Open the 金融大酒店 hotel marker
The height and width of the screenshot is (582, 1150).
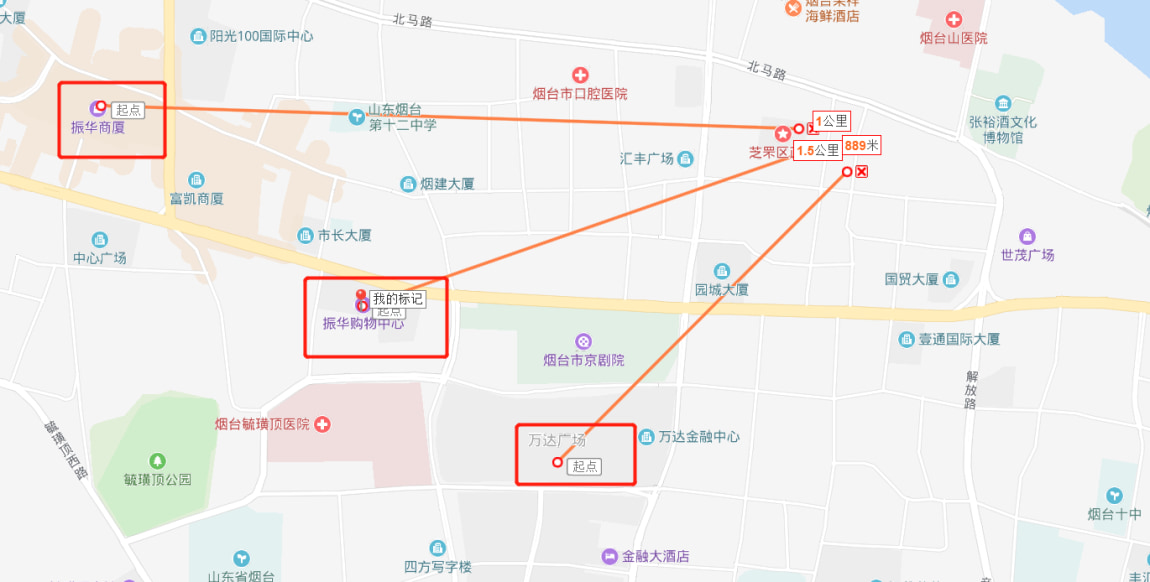[610, 556]
